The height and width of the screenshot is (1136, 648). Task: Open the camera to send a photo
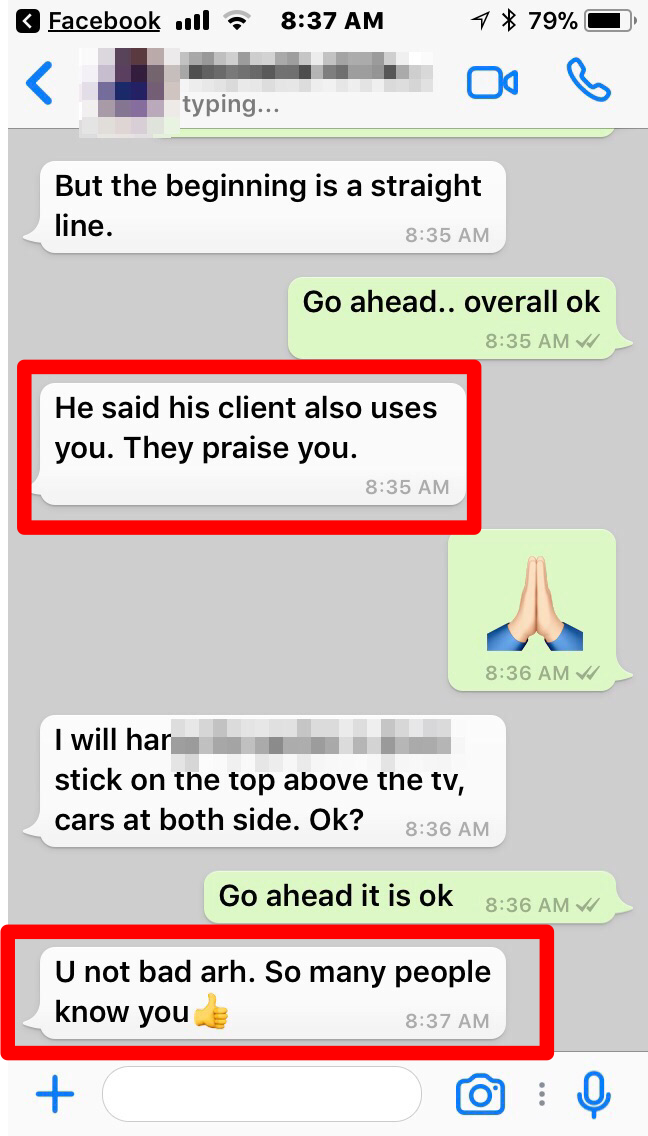click(x=480, y=1095)
